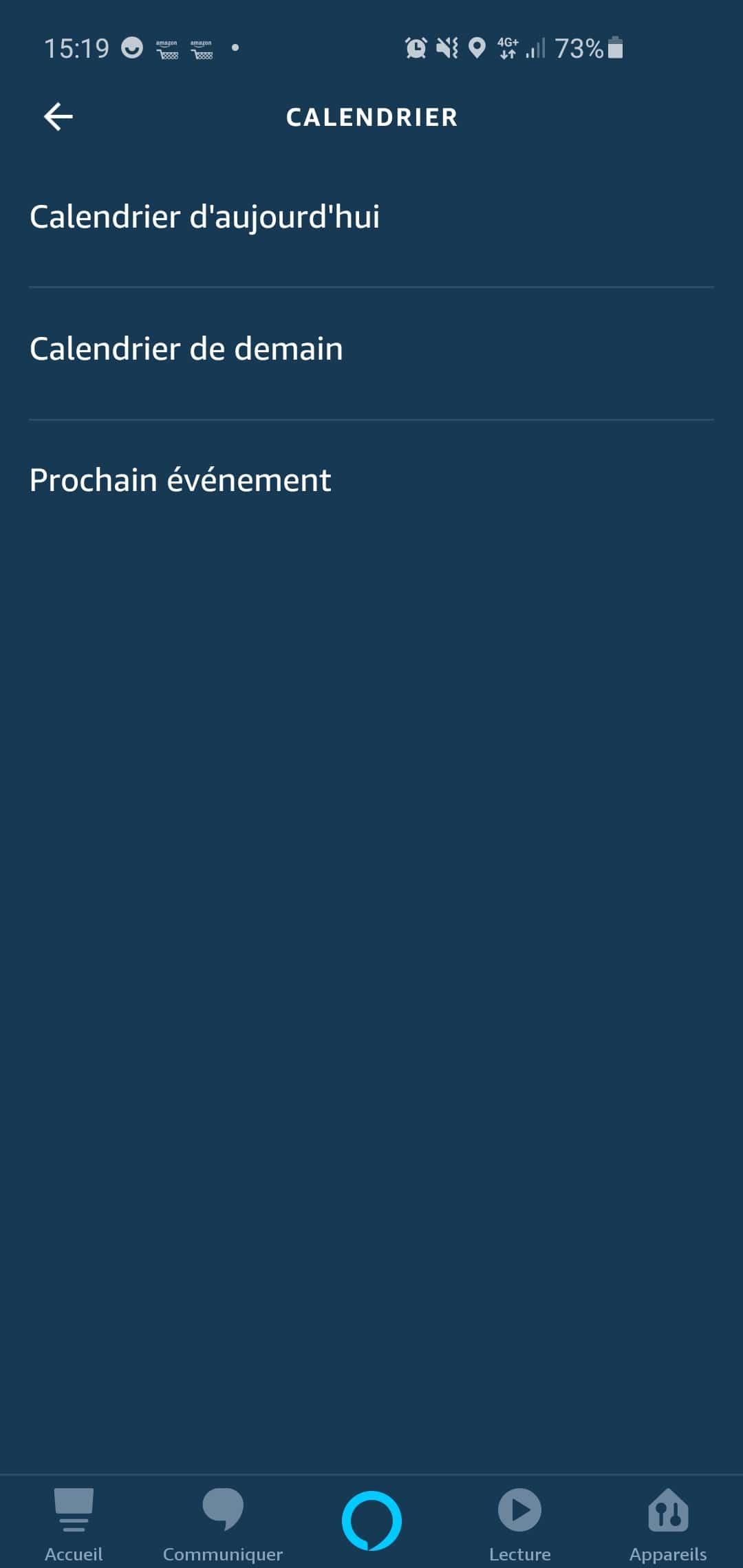Go back using the top-left arrow
Viewport: 743px width, 1568px height.
(58, 117)
